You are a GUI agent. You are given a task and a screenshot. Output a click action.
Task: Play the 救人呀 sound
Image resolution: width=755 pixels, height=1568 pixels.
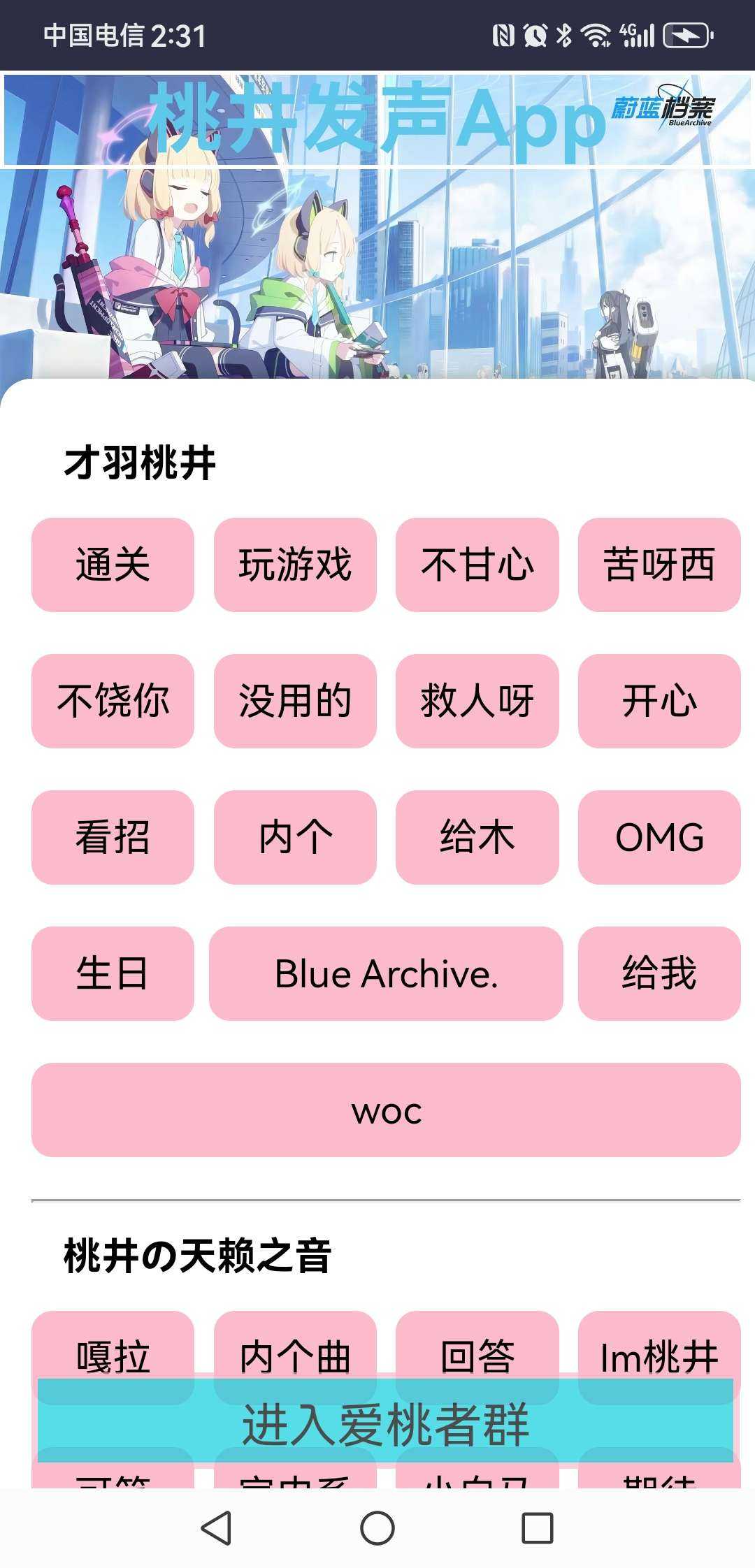click(x=477, y=701)
